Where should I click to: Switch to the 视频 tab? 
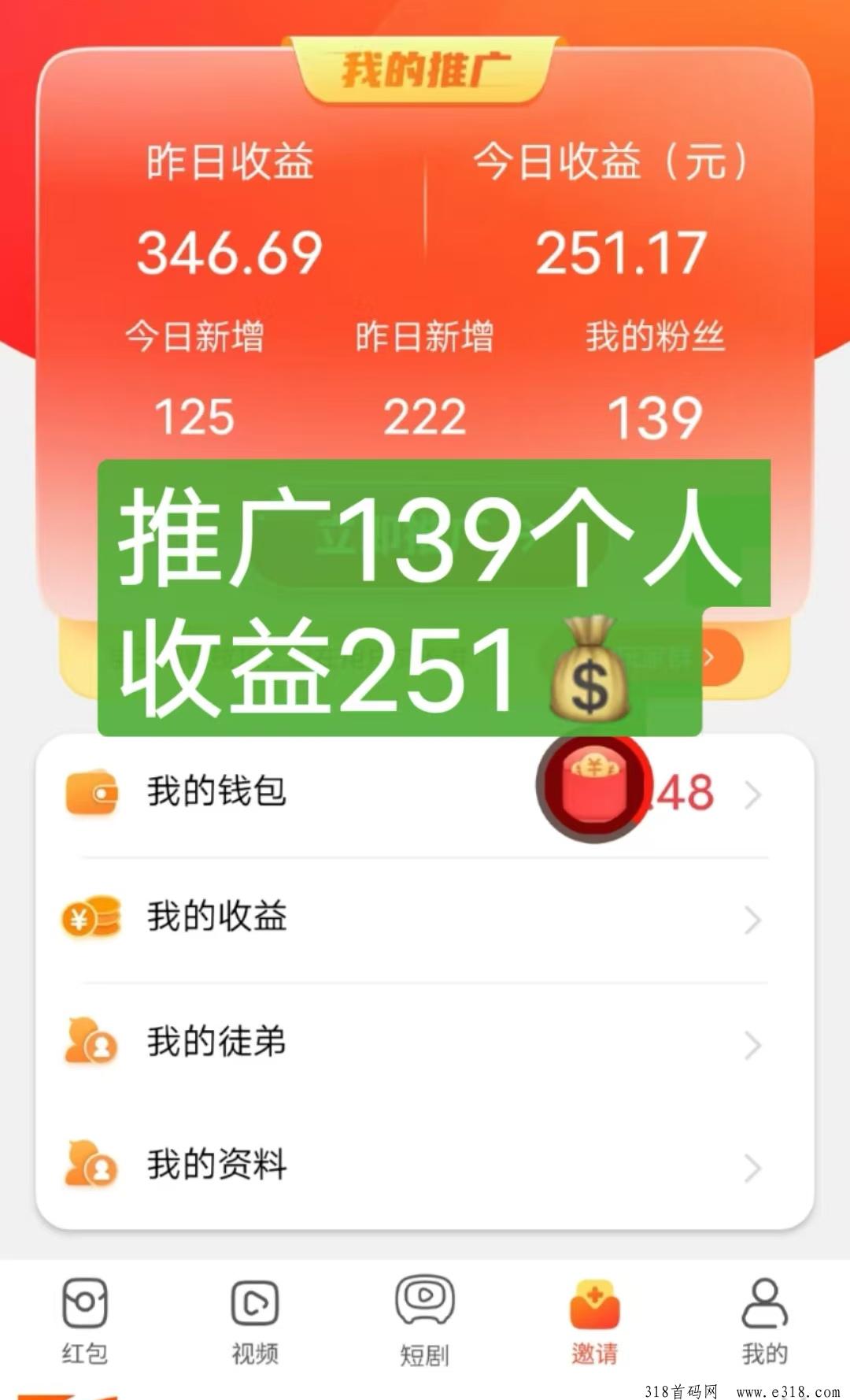pyautogui.click(x=255, y=1321)
